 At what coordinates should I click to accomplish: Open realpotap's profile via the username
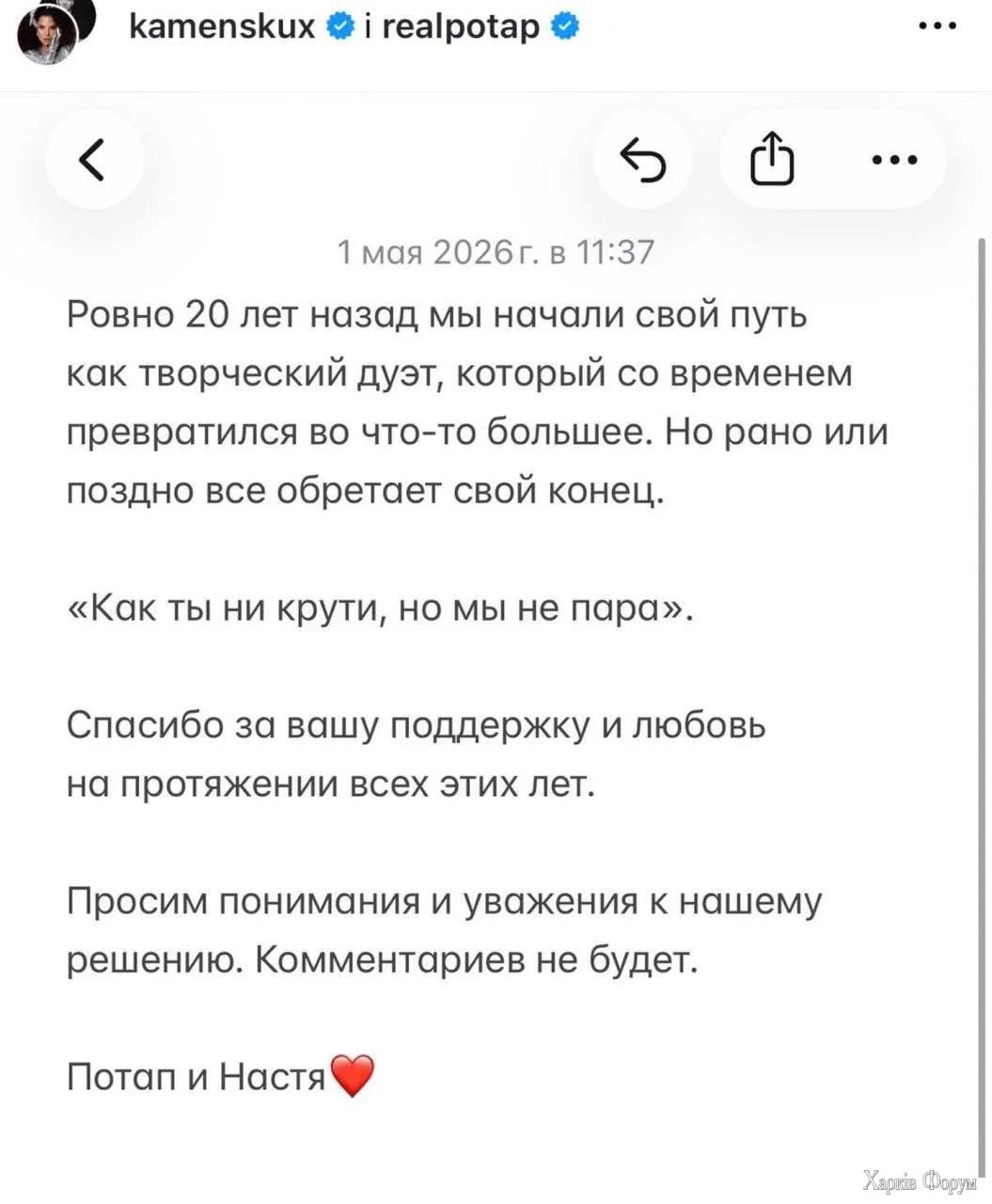pyautogui.click(x=461, y=27)
